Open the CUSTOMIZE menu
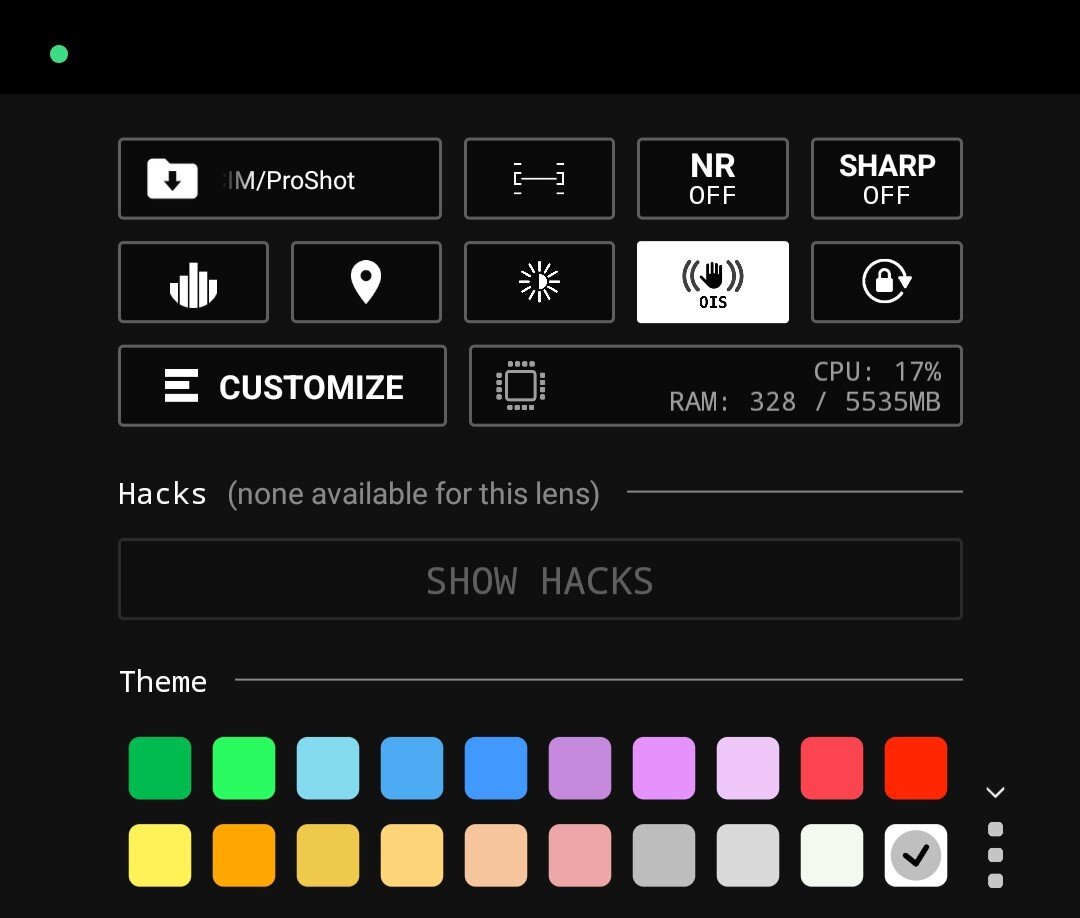The width and height of the screenshot is (1080, 918). pyautogui.click(x=282, y=386)
